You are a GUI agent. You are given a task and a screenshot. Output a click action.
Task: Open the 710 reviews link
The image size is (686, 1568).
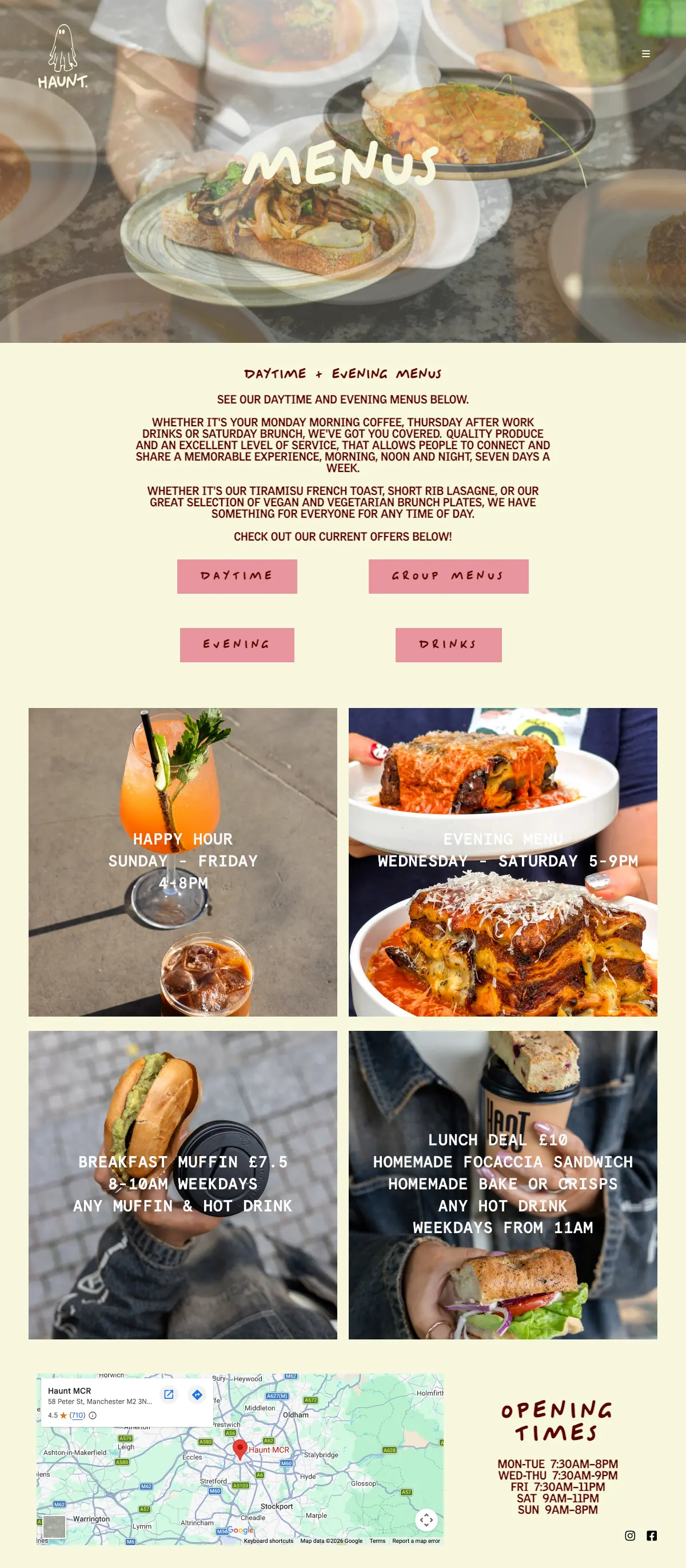(77, 1415)
